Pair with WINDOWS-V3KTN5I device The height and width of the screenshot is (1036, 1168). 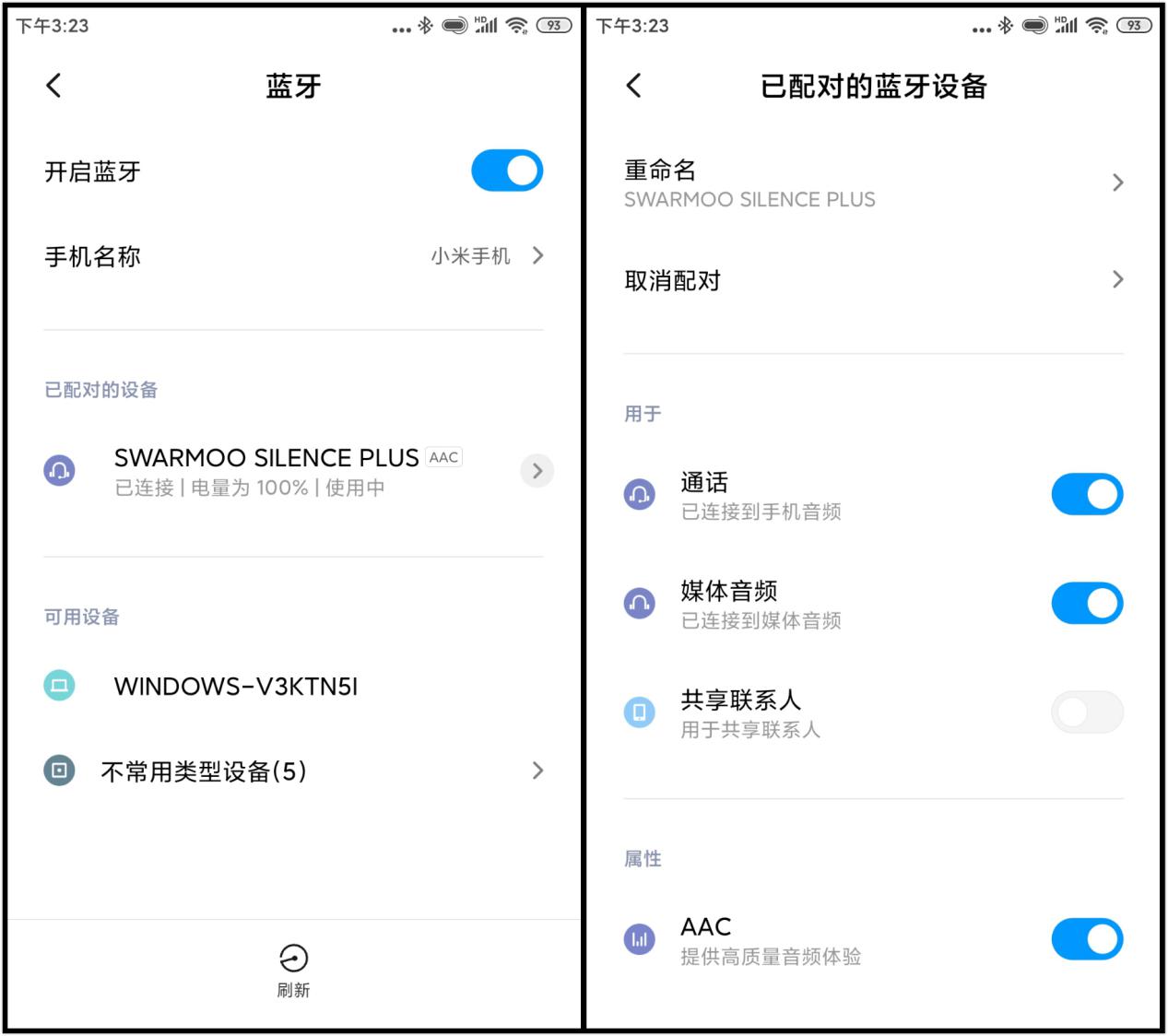(x=235, y=686)
